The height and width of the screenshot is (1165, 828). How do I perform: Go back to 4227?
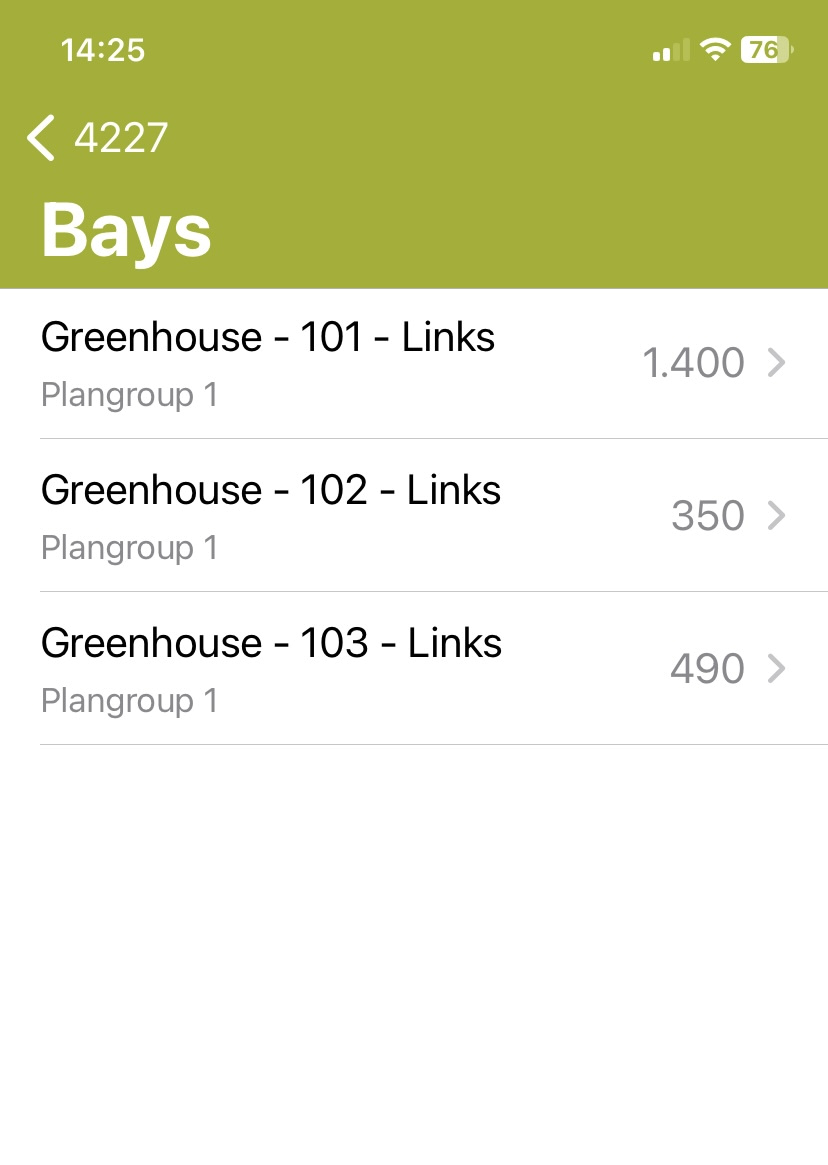97,138
